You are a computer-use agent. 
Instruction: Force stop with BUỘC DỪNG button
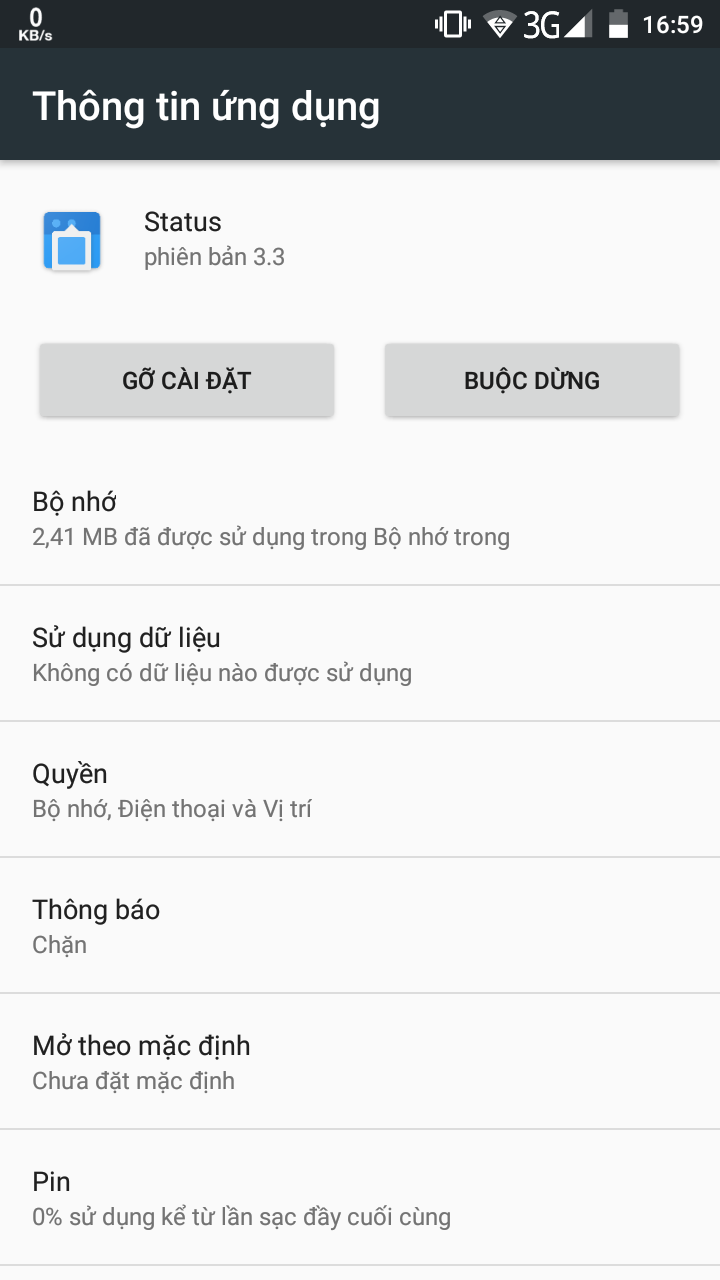pos(532,380)
